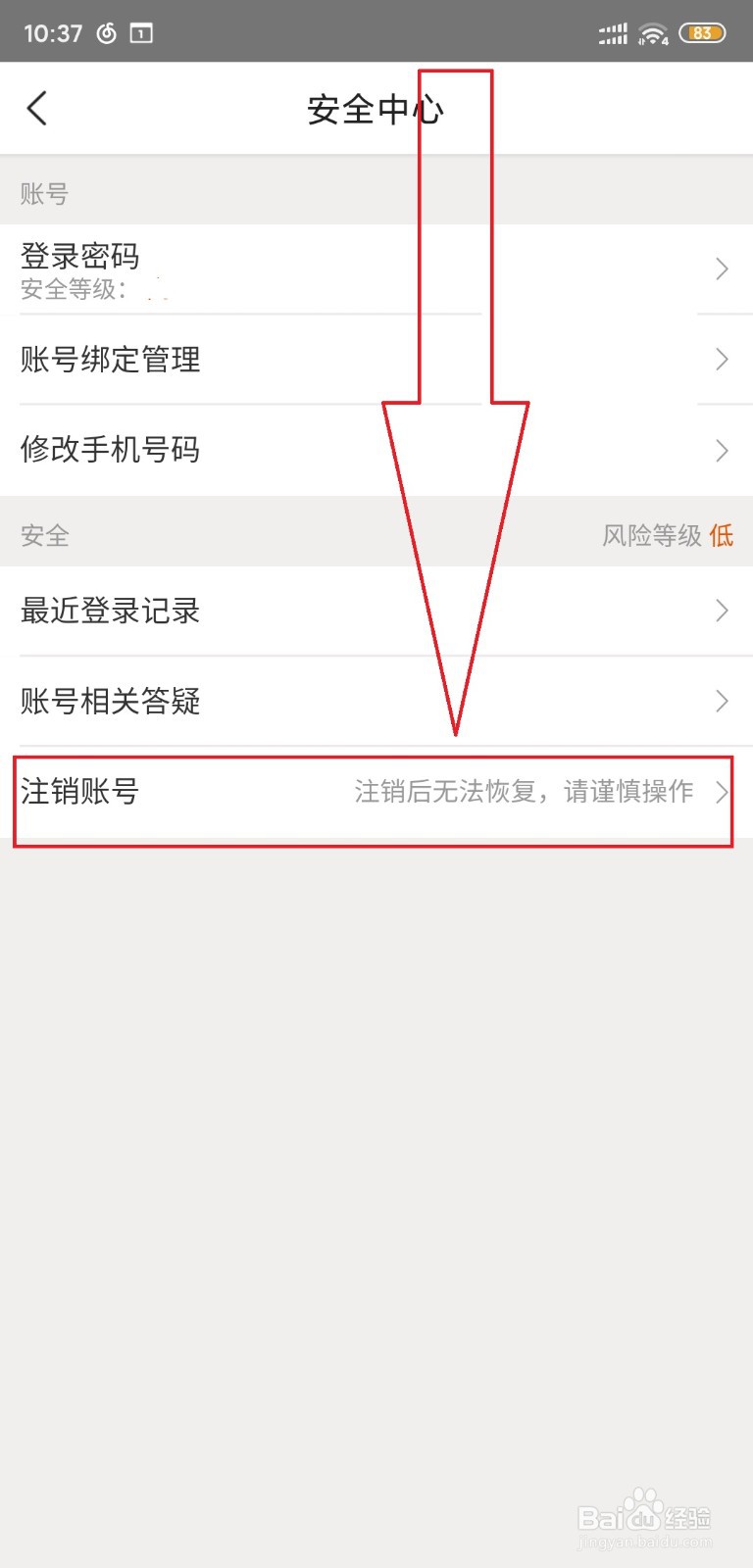Click the 风险等级 低 risk indicator
753x1568 pixels.
[x=669, y=535]
